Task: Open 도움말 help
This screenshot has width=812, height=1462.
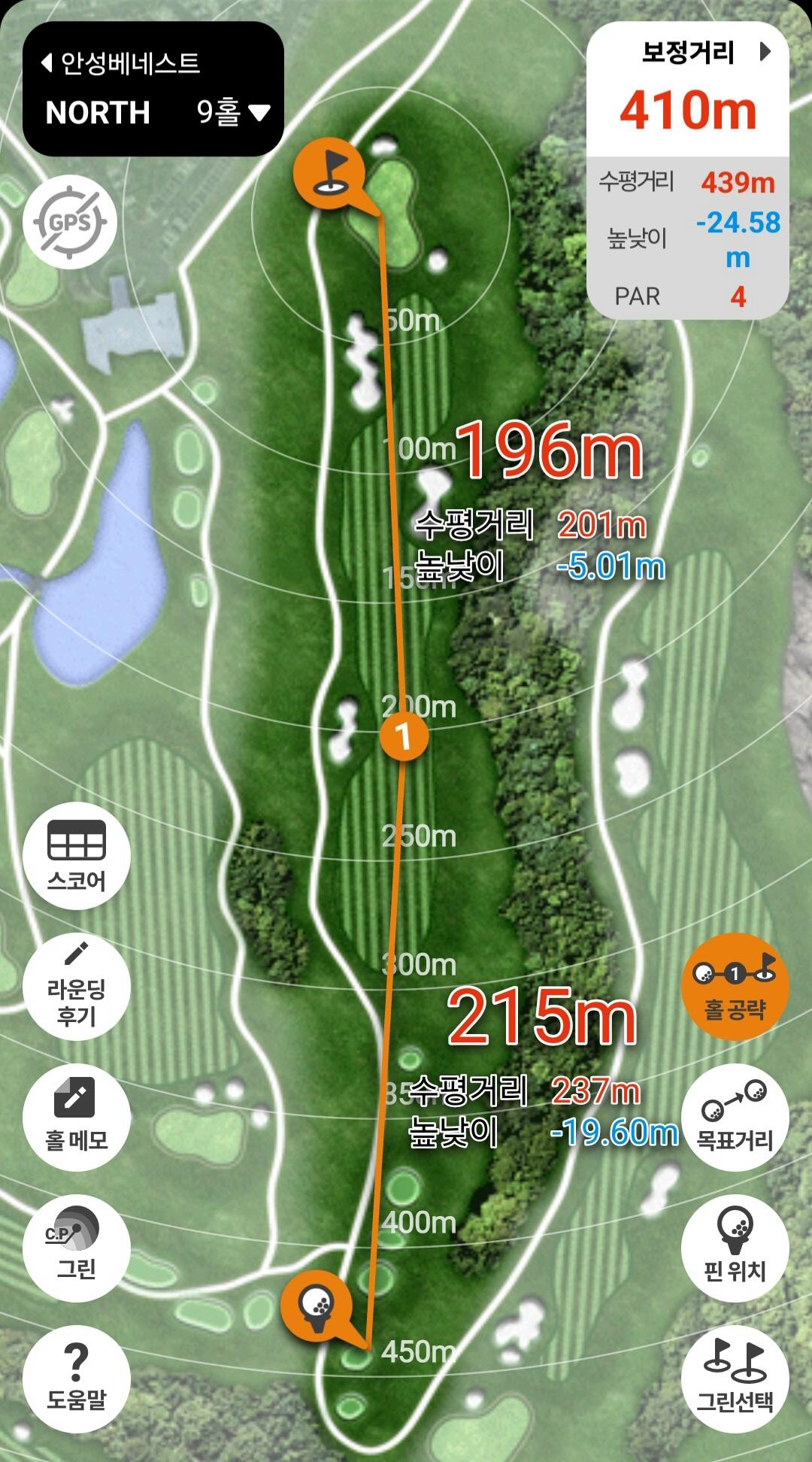Action: (x=77, y=1378)
